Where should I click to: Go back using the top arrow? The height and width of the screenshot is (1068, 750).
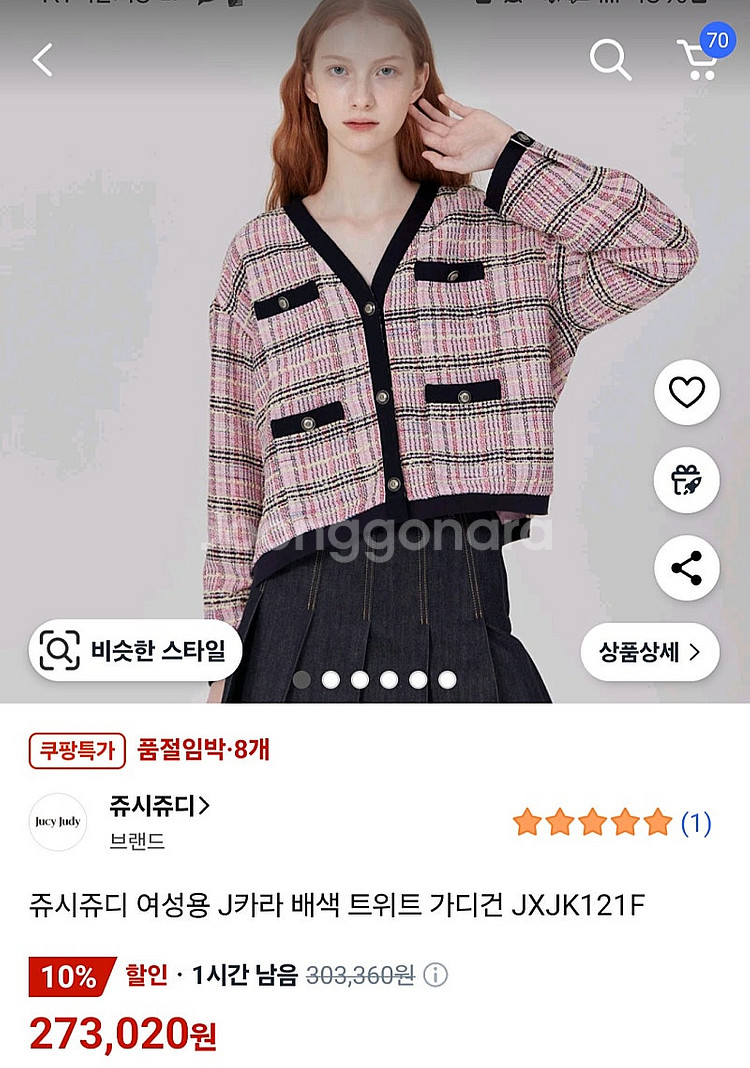[x=42, y=60]
